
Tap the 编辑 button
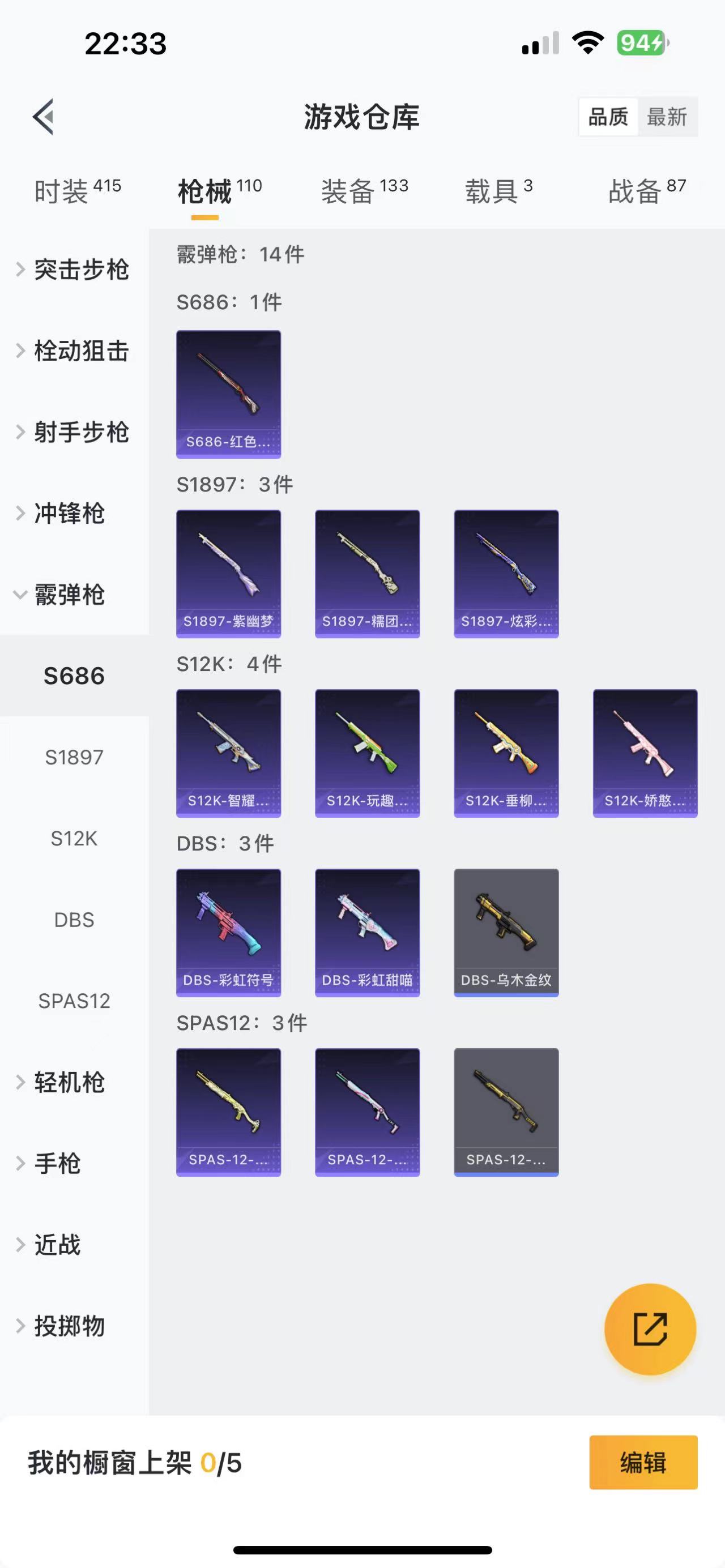point(643,1462)
